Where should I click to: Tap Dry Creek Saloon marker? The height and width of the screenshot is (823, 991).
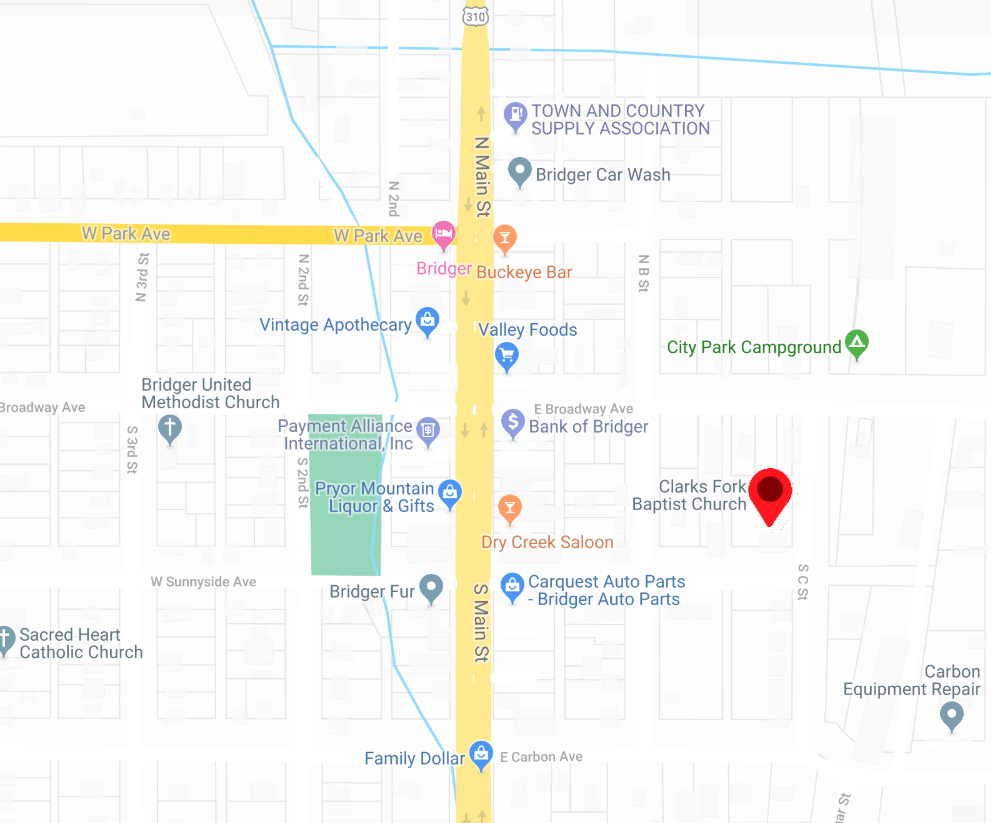[510, 508]
